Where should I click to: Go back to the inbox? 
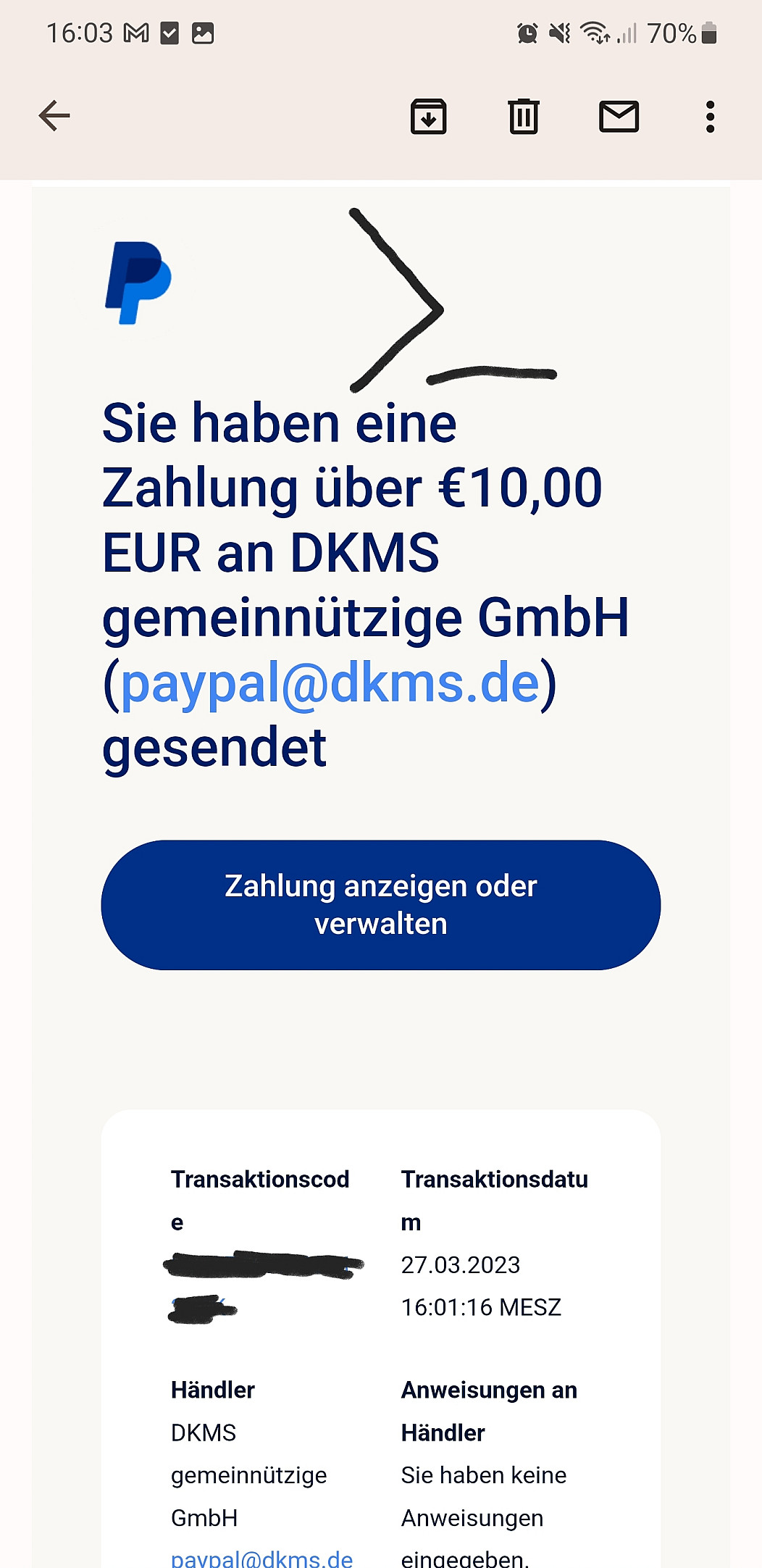pyautogui.click(x=54, y=116)
